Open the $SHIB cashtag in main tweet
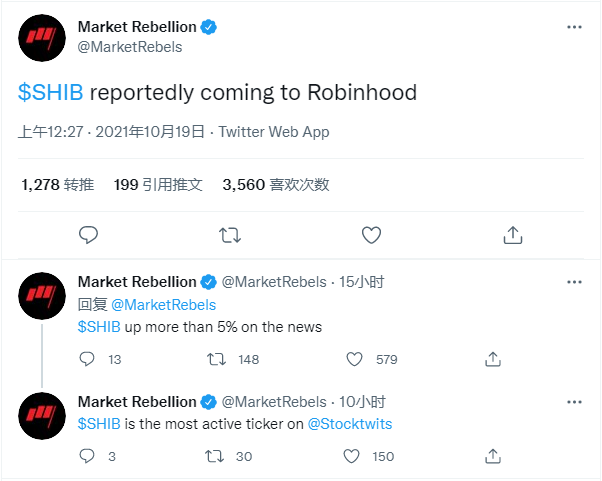602x481 pixels. (x=52, y=93)
